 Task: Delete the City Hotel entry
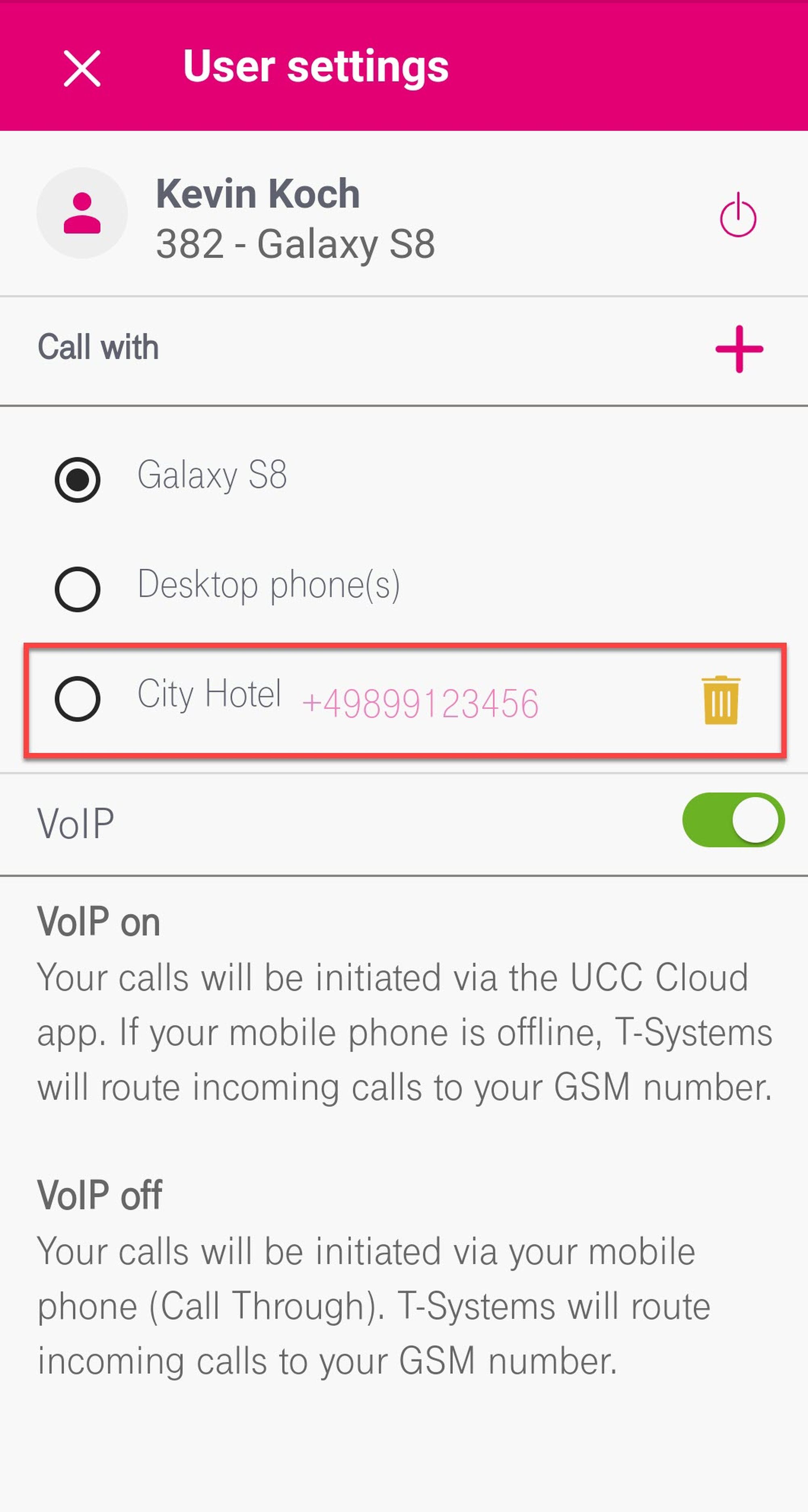click(720, 700)
